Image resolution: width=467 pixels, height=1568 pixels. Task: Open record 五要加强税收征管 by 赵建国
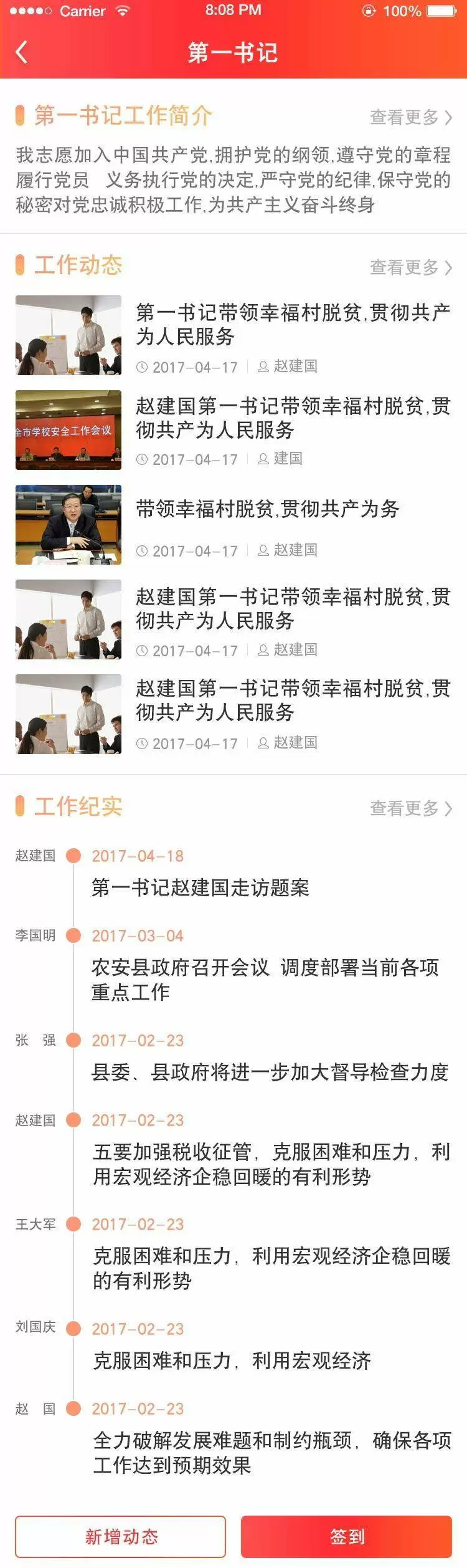271,1164
